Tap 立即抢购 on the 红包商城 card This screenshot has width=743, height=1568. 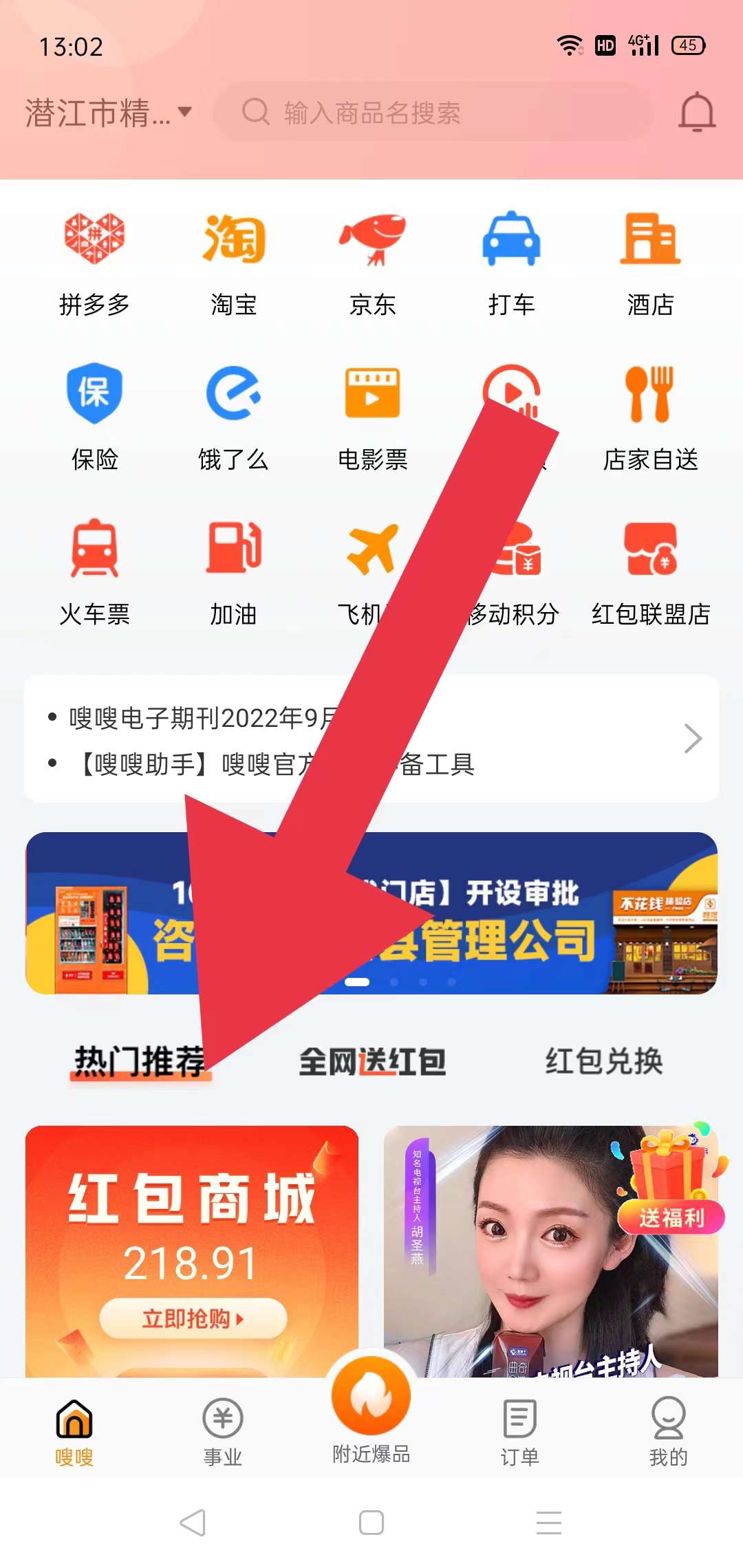point(193,1318)
